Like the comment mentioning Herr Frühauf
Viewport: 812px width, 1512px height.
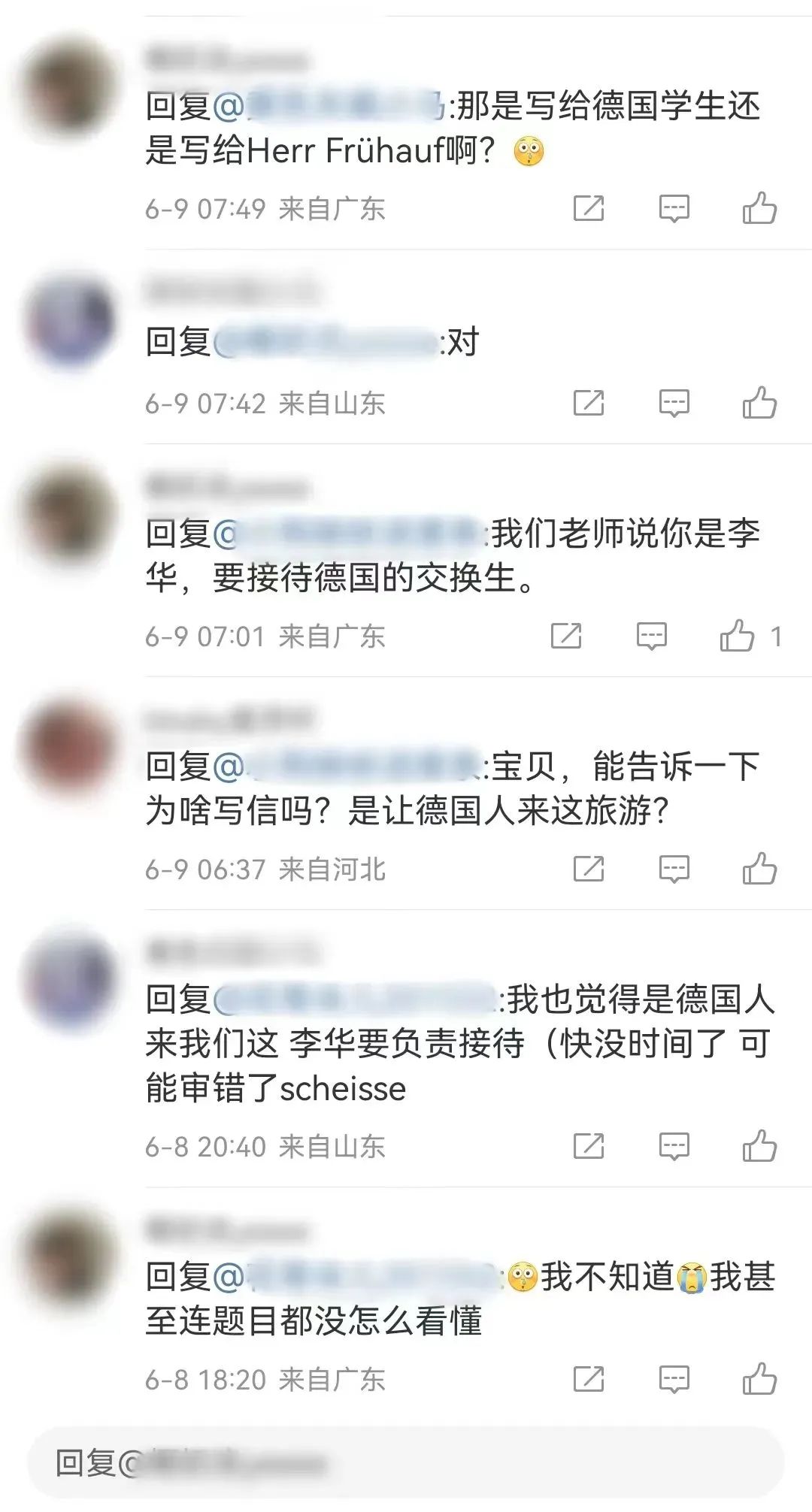(x=759, y=208)
